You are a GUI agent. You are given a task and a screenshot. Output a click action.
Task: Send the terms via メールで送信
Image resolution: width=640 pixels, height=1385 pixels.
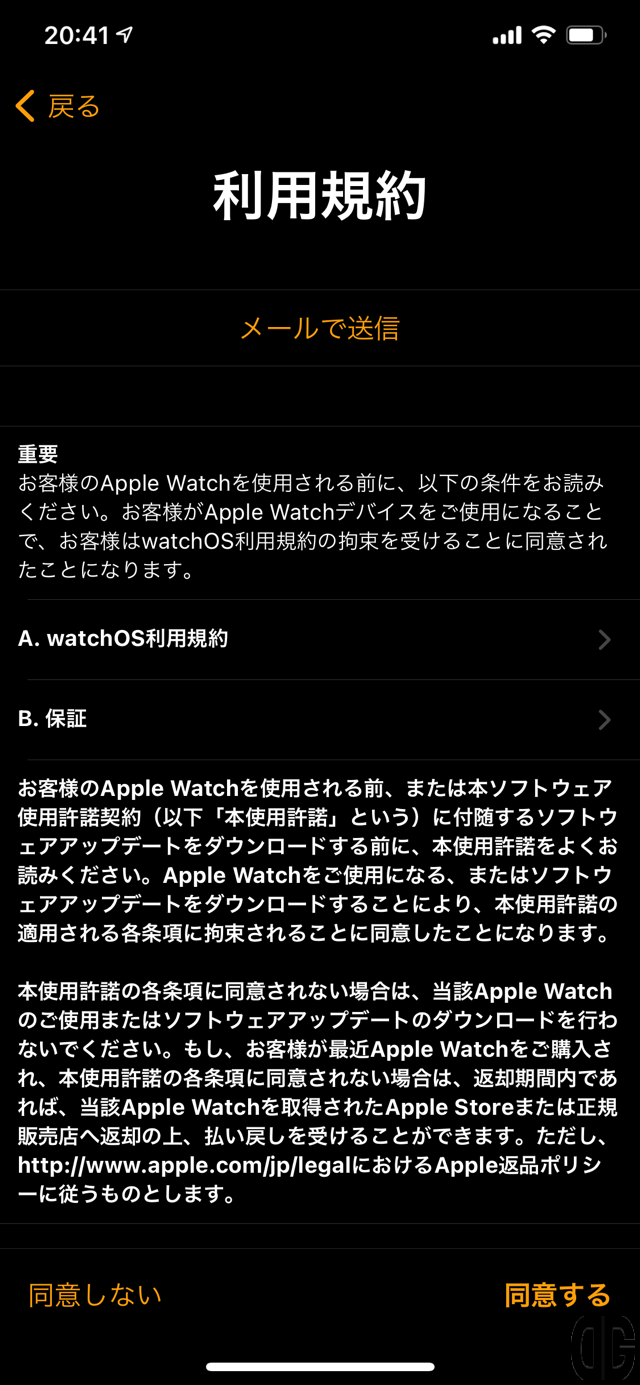pos(320,328)
